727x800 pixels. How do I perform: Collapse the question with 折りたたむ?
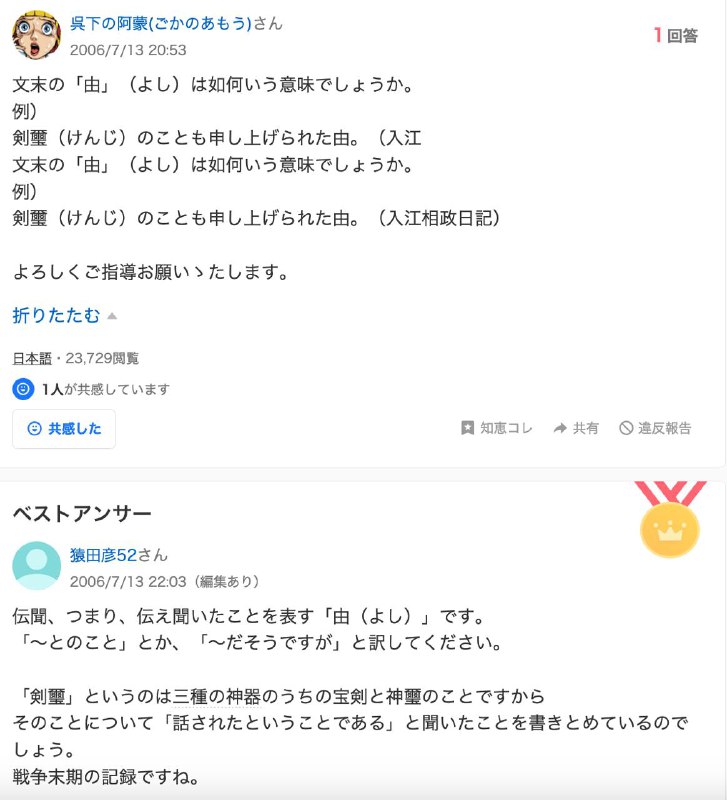pyautogui.click(x=57, y=316)
